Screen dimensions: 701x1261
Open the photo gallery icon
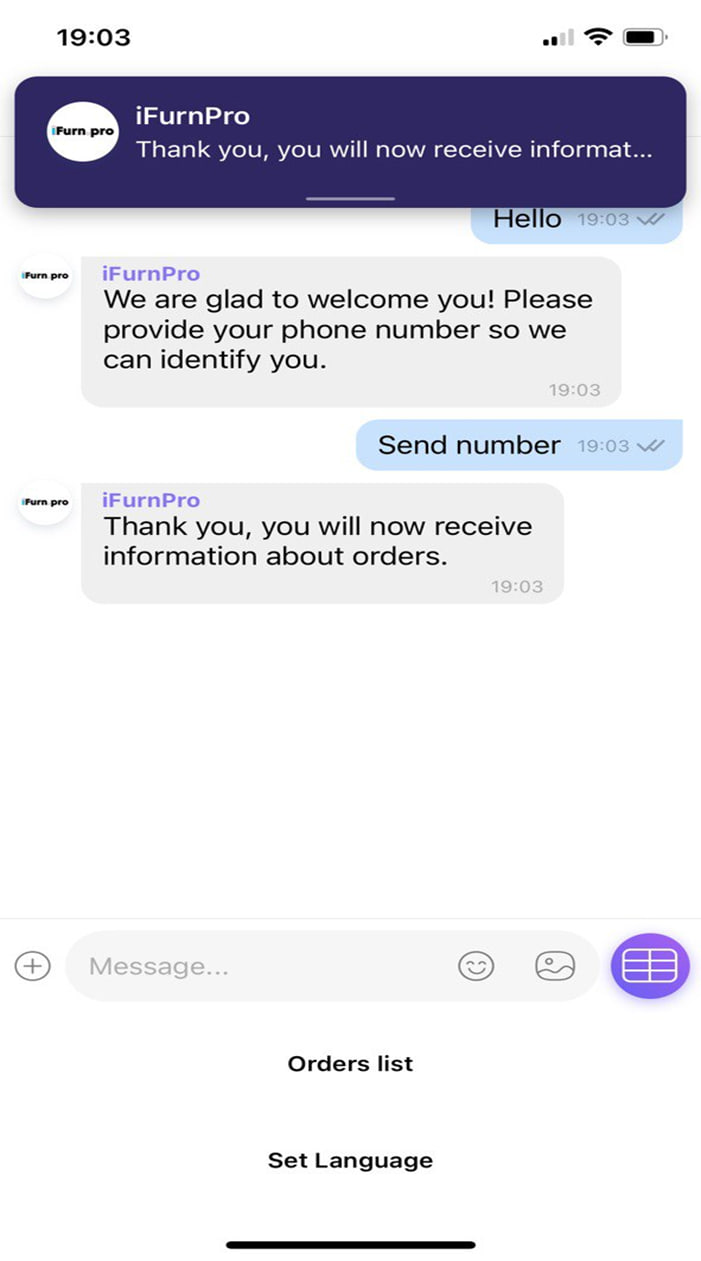(x=555, y=966)
